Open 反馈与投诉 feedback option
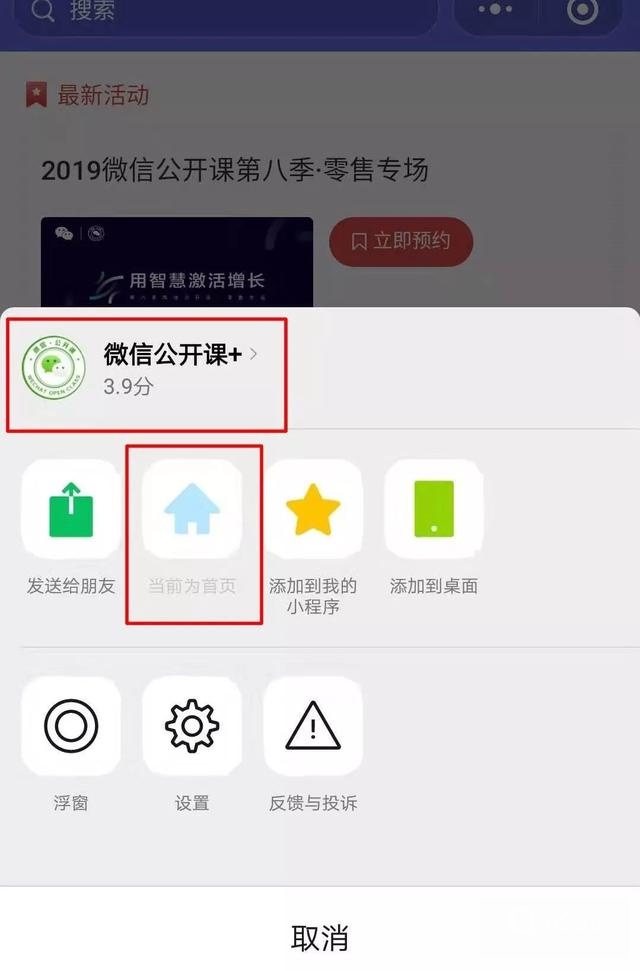640x971 pixels. pyautogui.click(x=313, y=727)
